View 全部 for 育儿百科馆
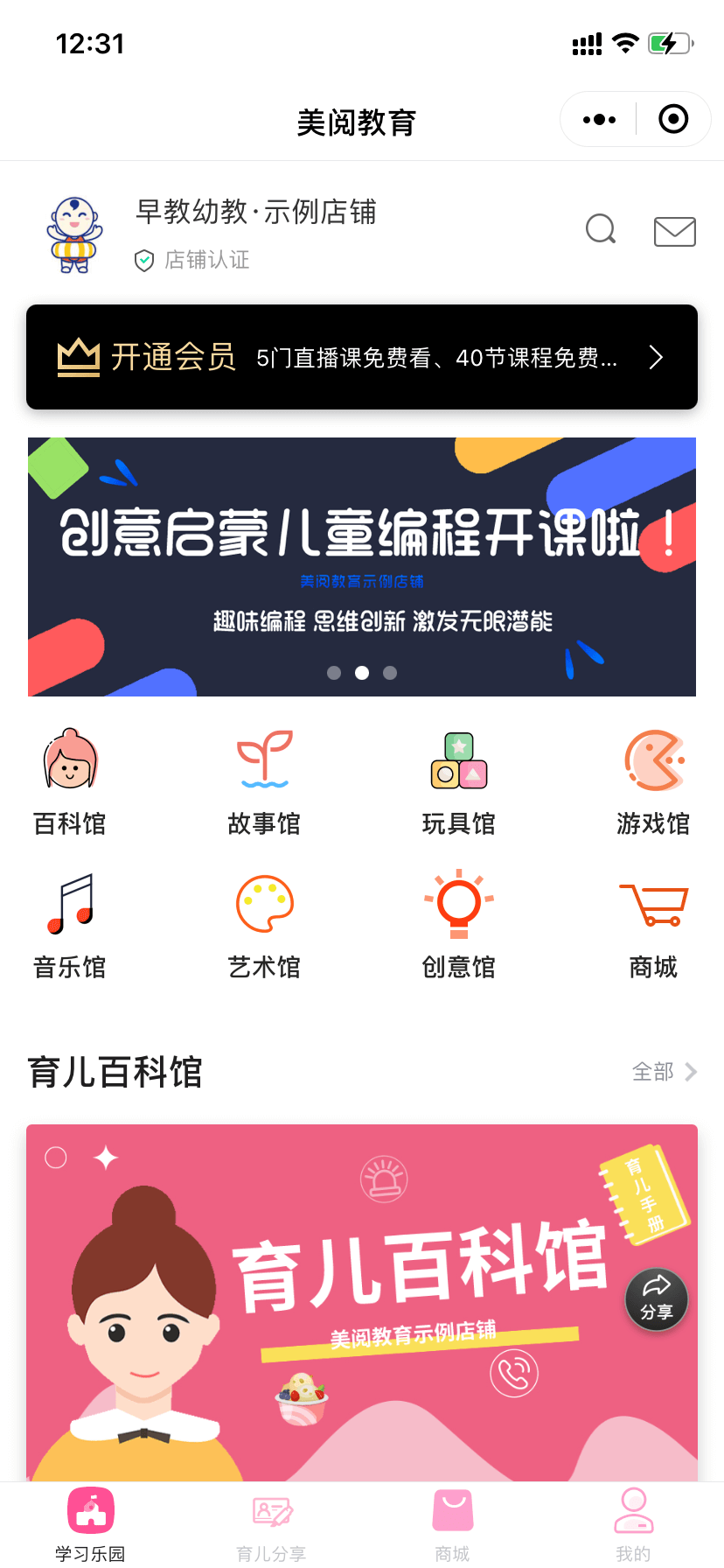 pyautogui.click(x=665, y=1072)
